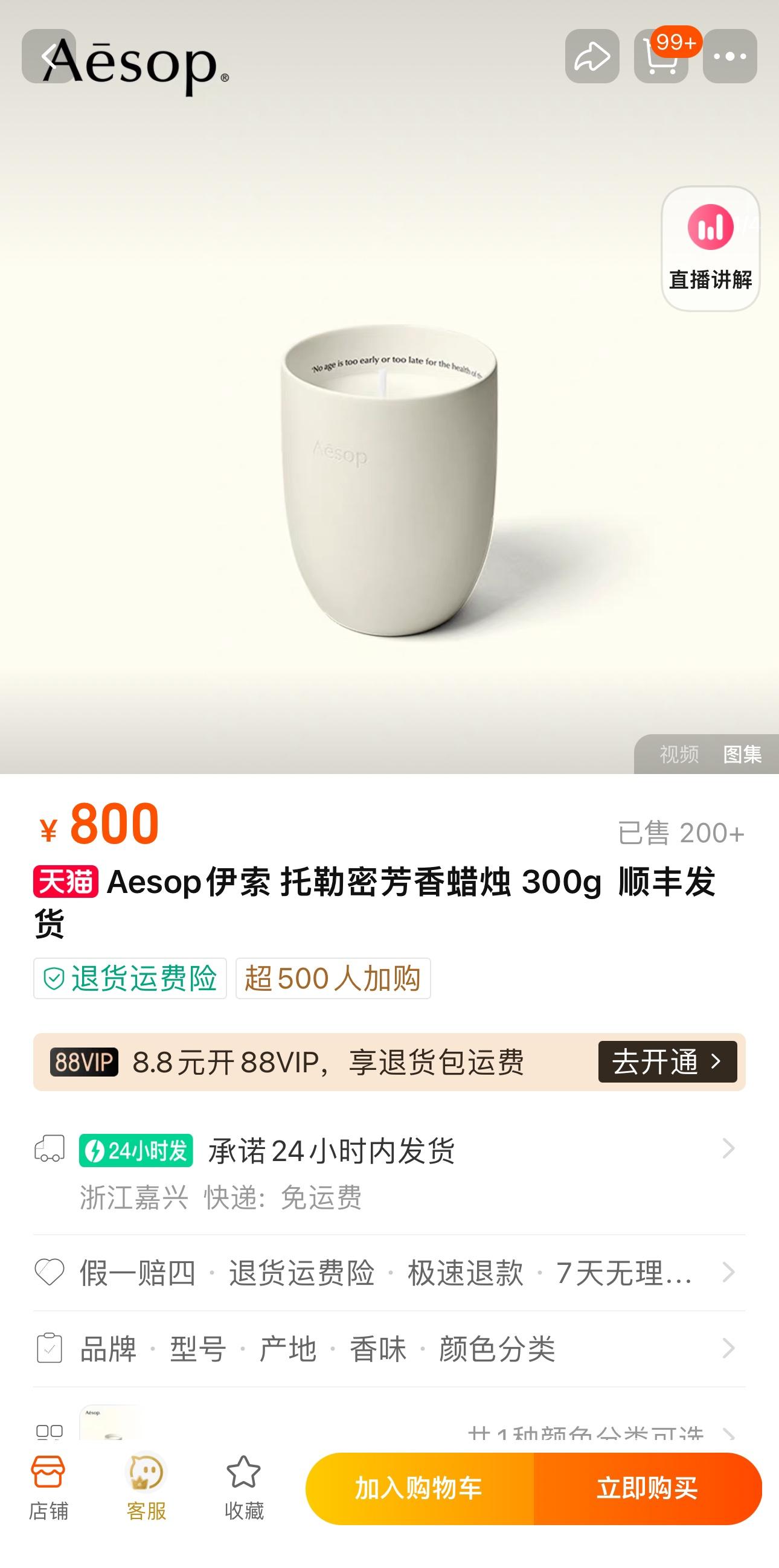Image resolution: width=779 pixels, height=1568 pixels.
Task: Tap 加入购物车 to add to cart
Action: [419, 1488]
